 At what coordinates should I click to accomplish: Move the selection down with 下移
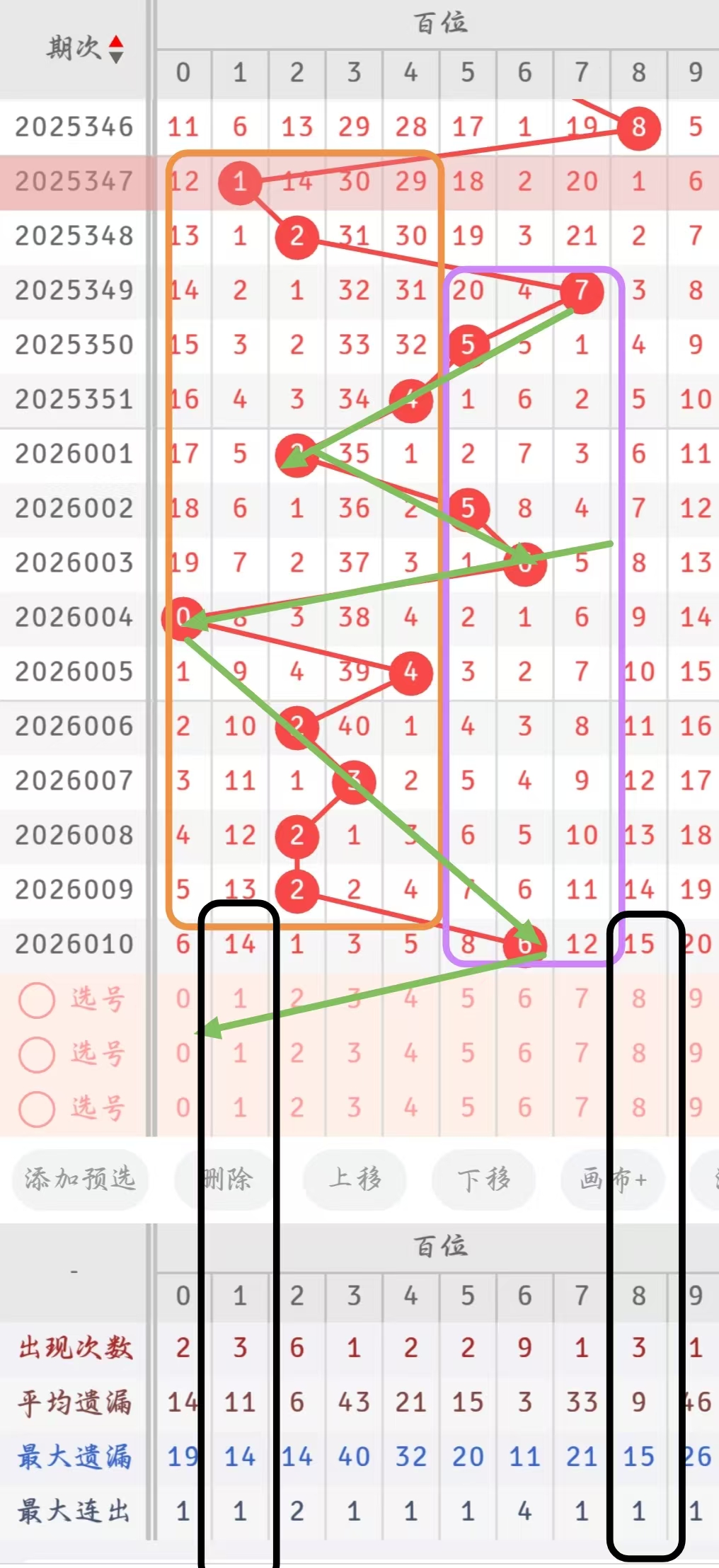(483, 1179)
